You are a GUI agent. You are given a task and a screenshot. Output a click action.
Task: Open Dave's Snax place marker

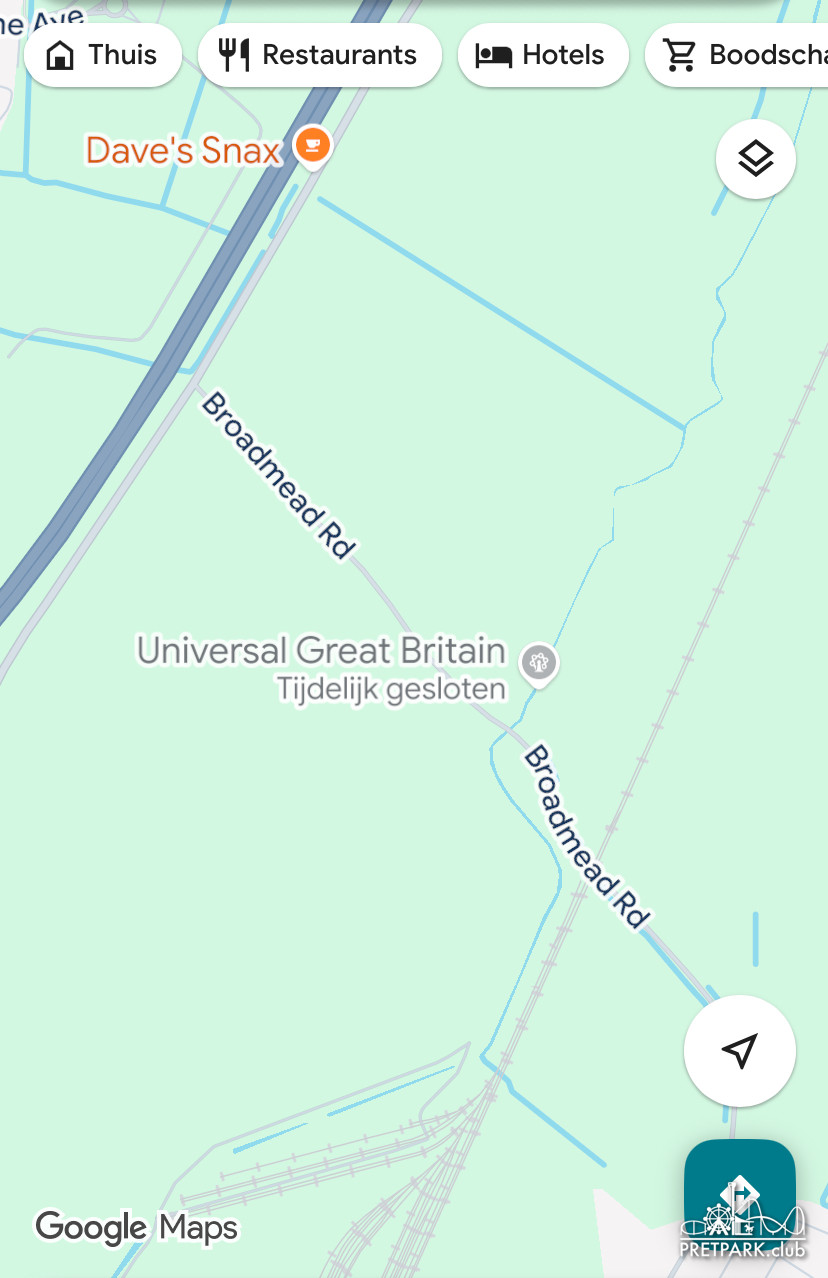point(313,148)
